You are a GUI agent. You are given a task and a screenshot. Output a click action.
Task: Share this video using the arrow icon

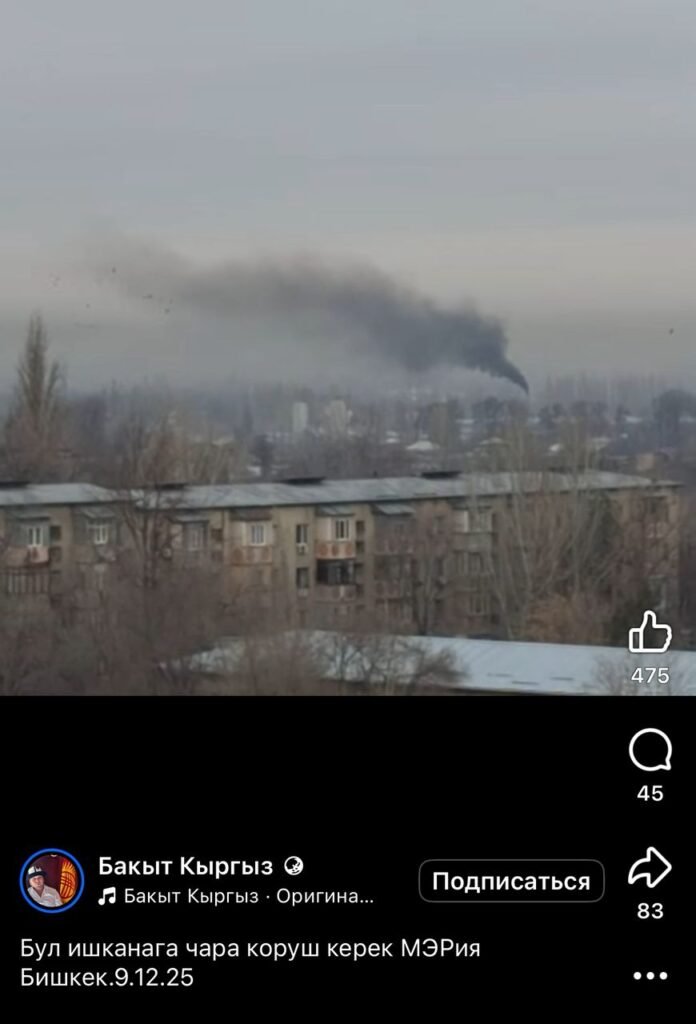click(650, 868)
